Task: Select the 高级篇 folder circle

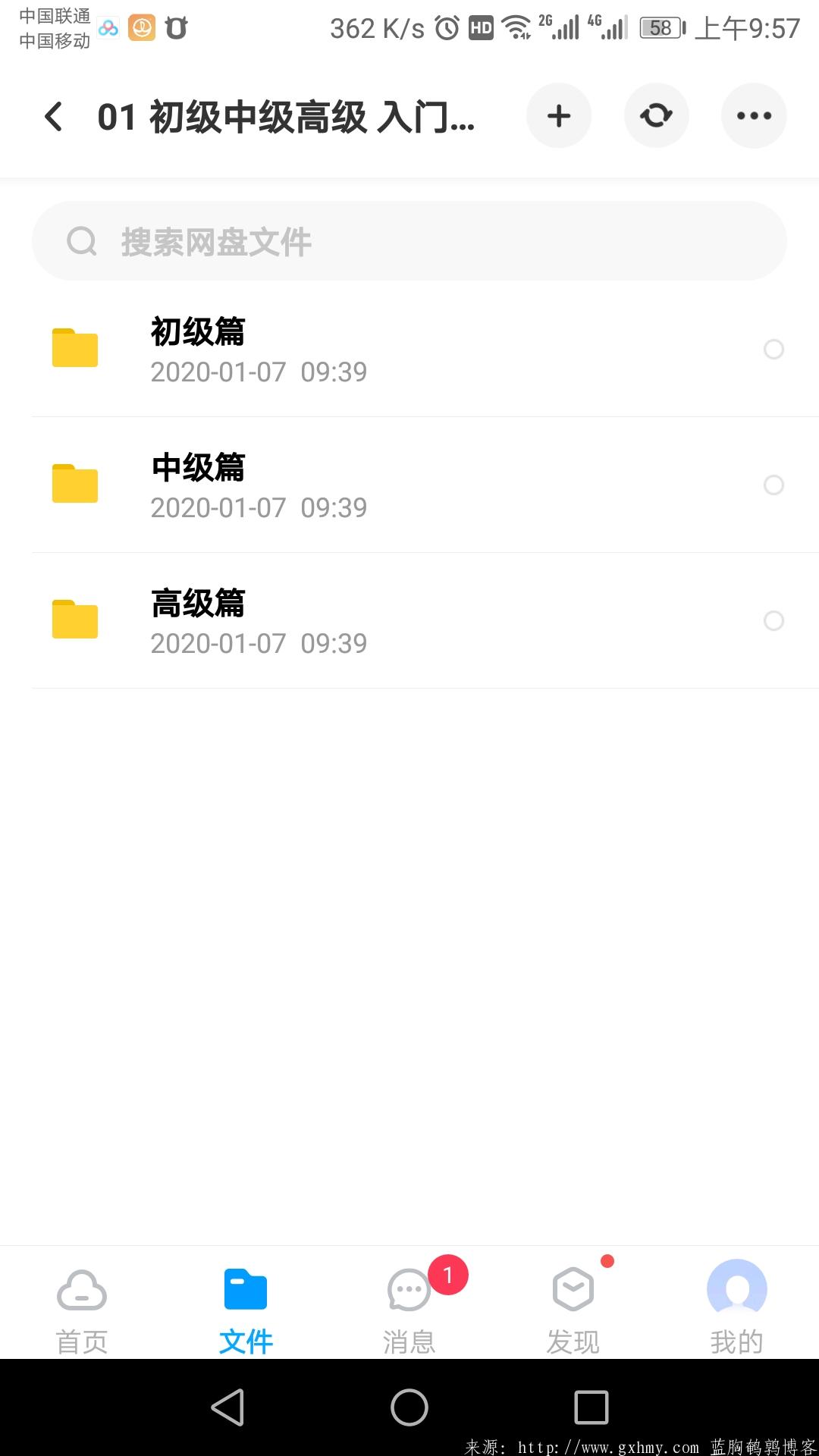Action: point(773,621)
